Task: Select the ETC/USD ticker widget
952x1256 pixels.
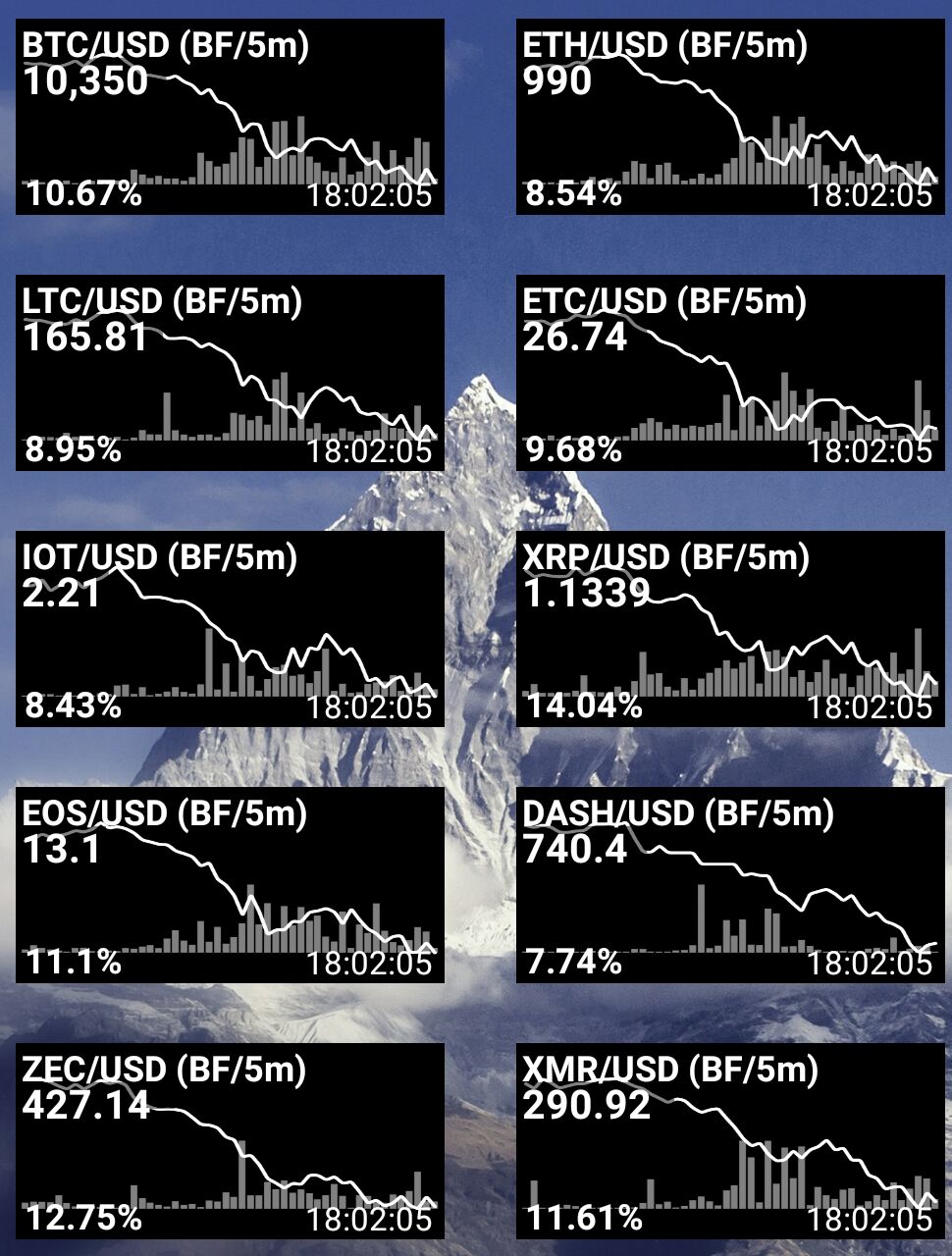Action: [729, 373]
